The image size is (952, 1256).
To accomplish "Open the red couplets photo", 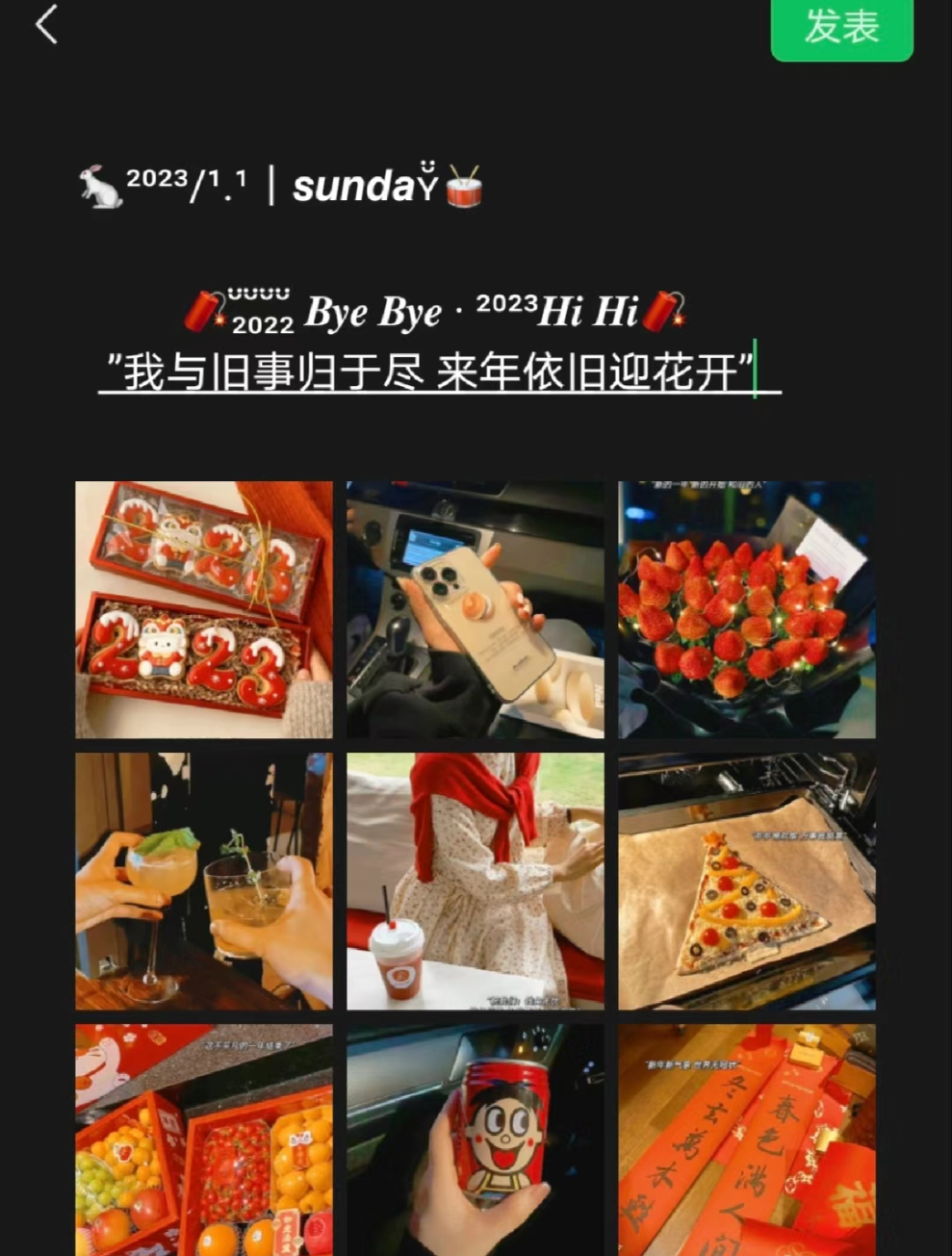I will 747,1141.
